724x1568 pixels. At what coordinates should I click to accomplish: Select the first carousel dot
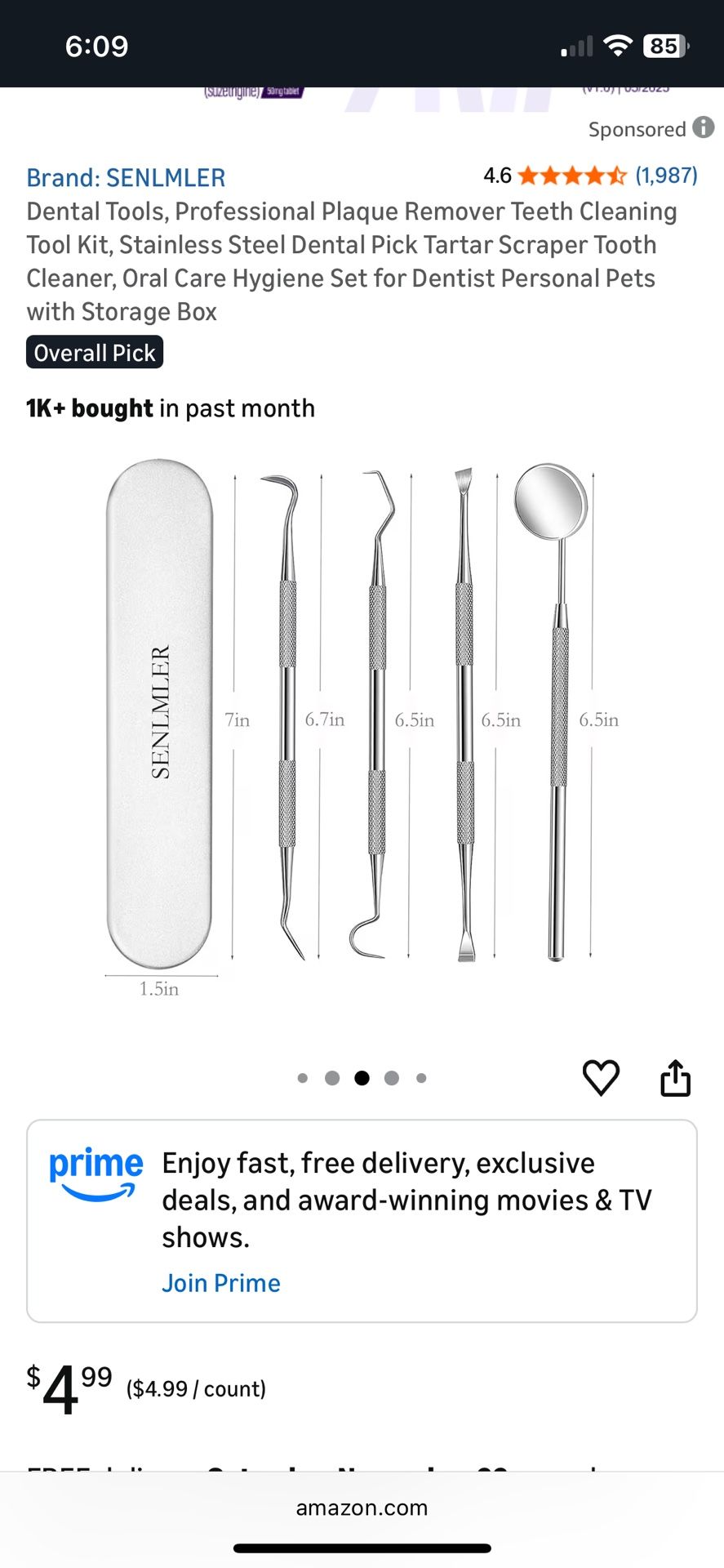302,1077
